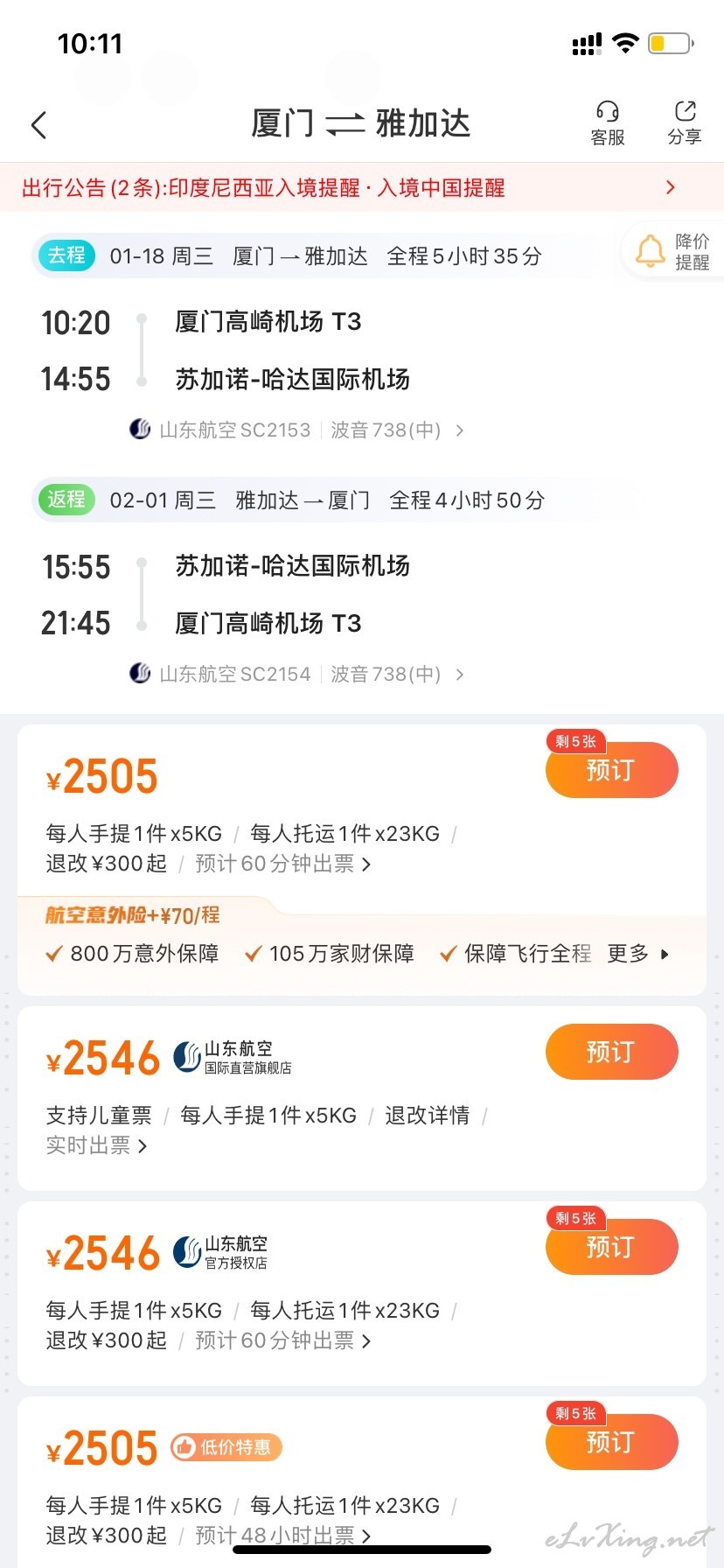Open 实时出票 details of the 国际直营旗舰店 fare
The width and height of the screenshot is (724, 1568).
coord(96,1145)
